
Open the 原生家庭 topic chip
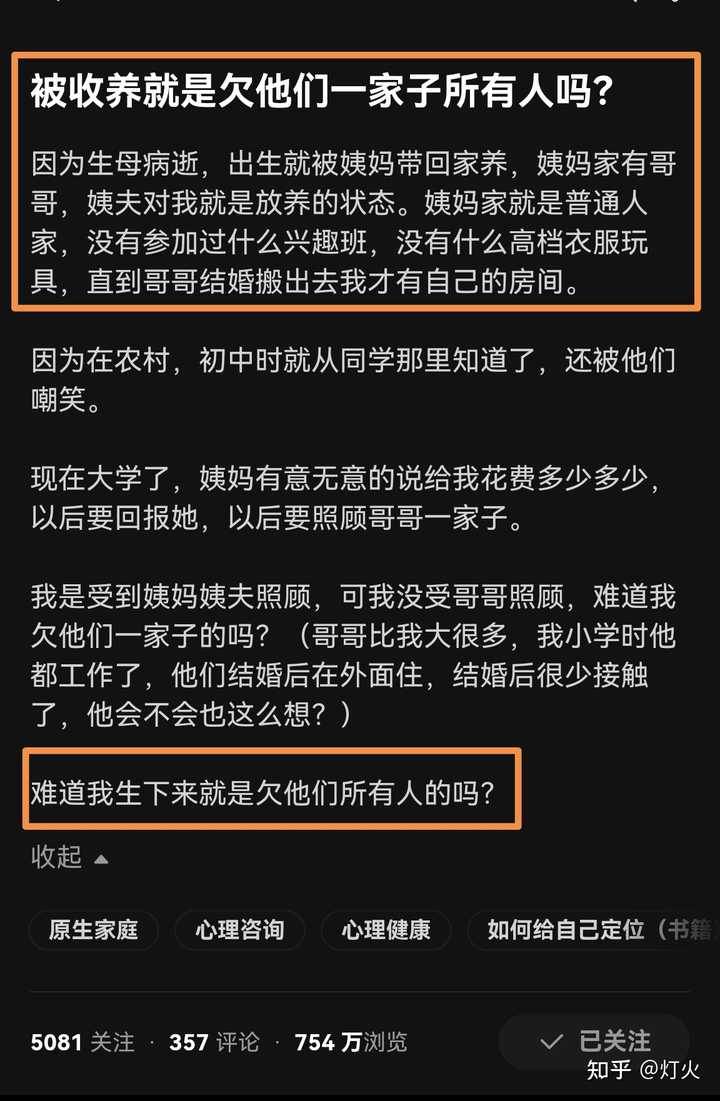(93, 930)
